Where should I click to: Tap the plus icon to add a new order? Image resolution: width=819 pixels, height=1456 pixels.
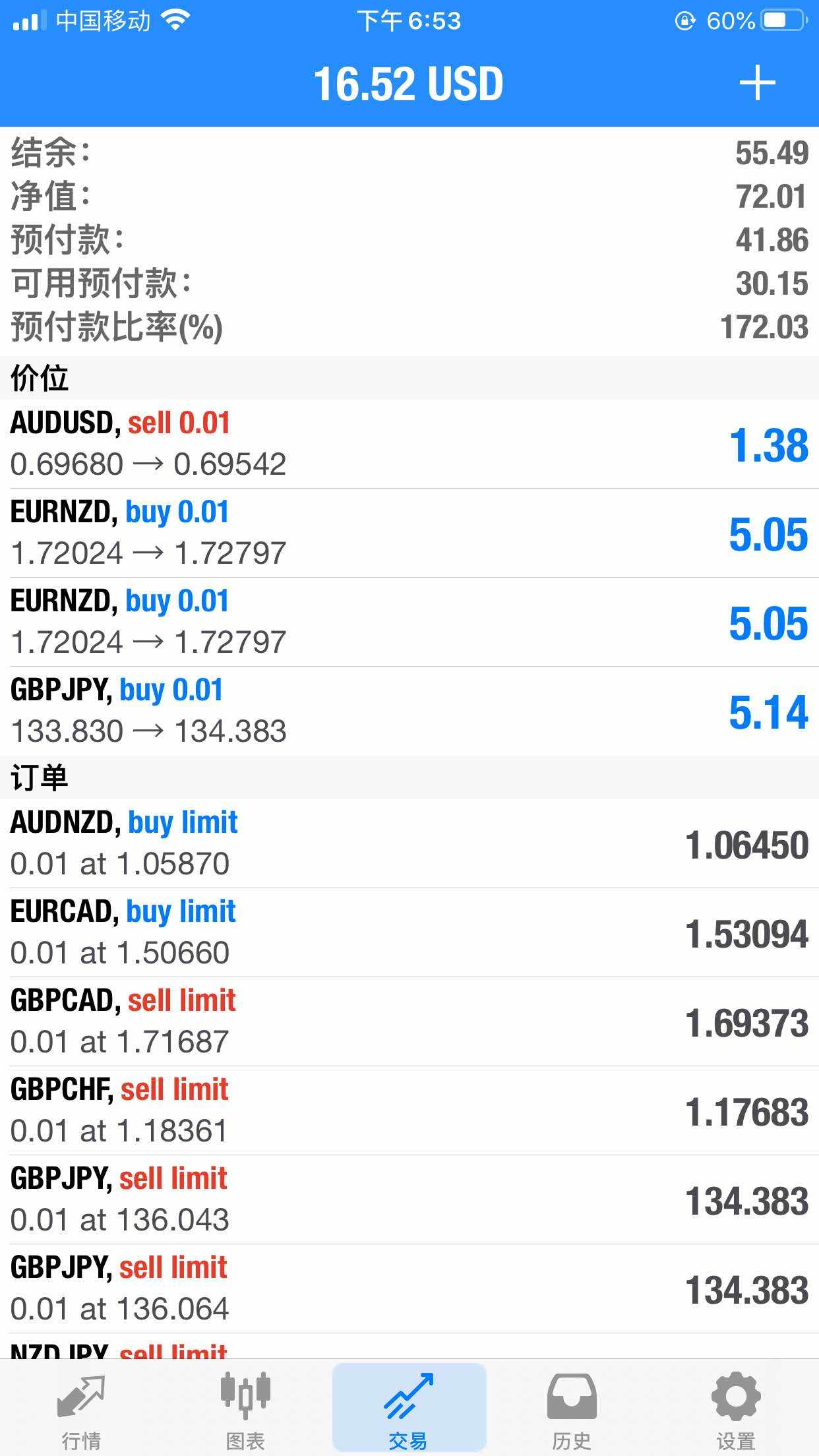(756, 83)
